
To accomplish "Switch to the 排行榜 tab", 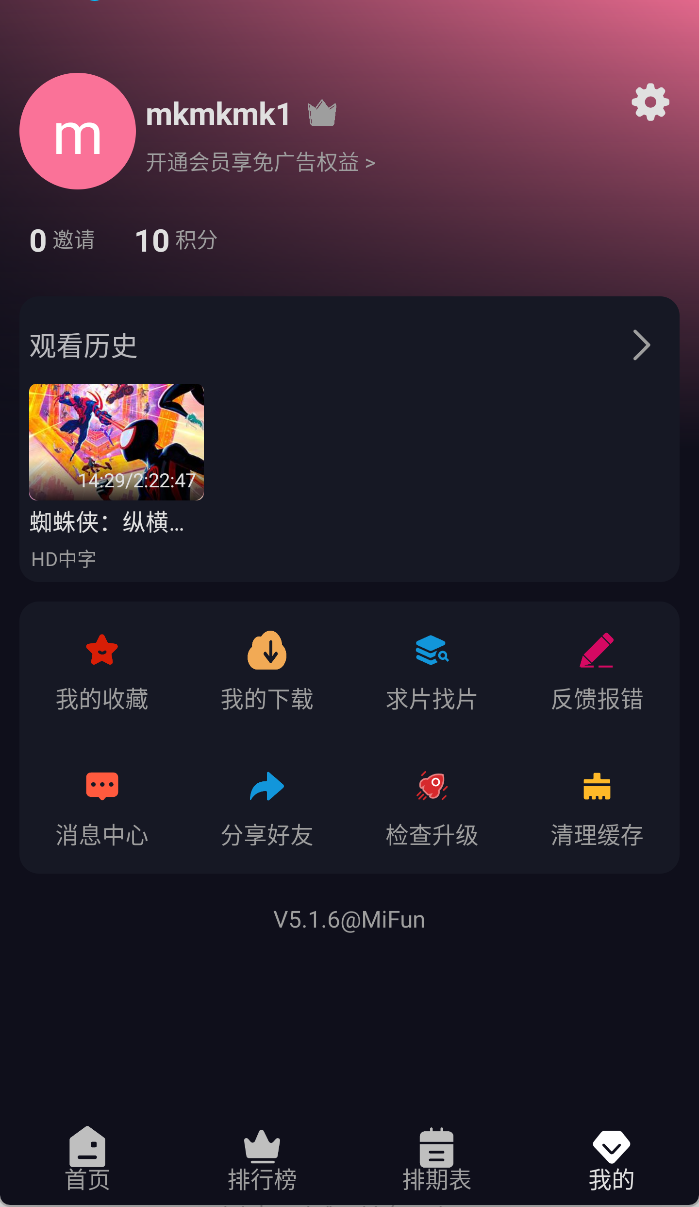I will click(262, 1161).
